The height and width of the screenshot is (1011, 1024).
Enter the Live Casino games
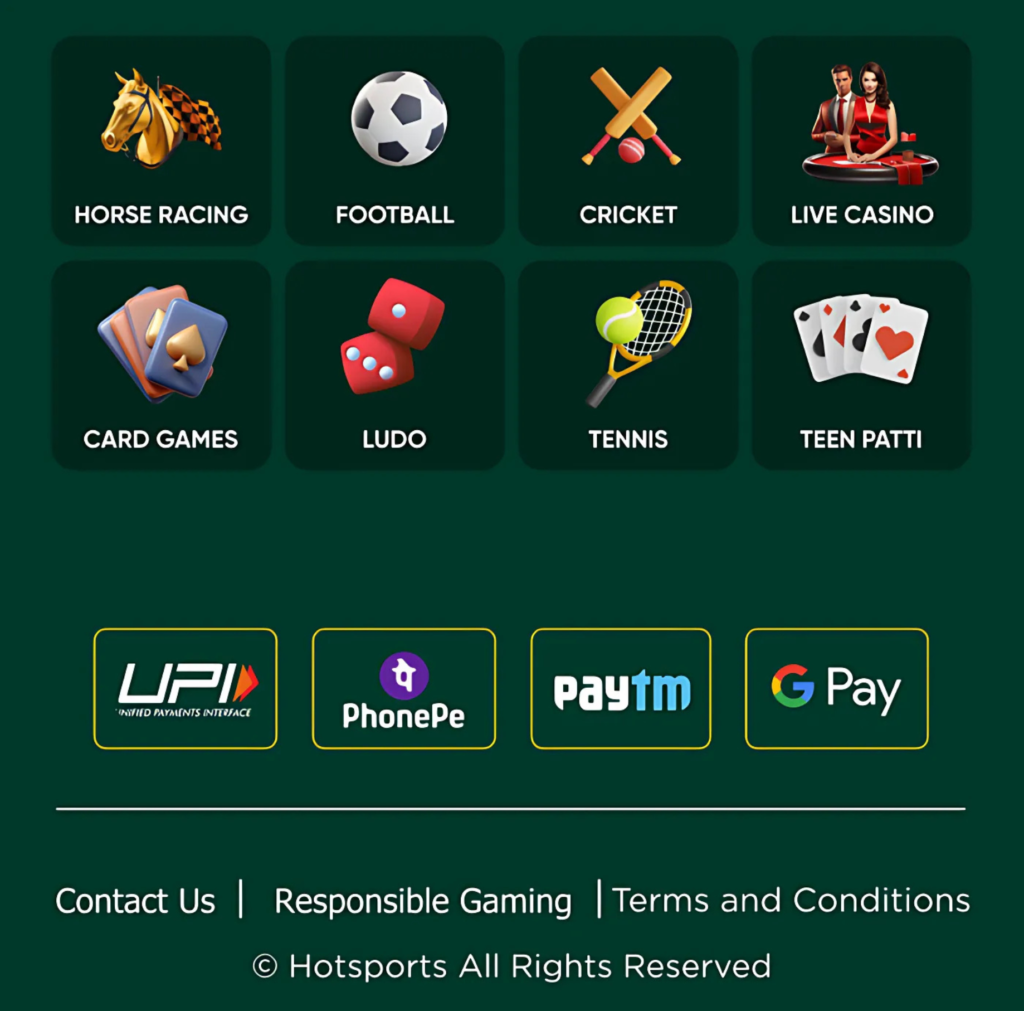(x=861, y=141)
